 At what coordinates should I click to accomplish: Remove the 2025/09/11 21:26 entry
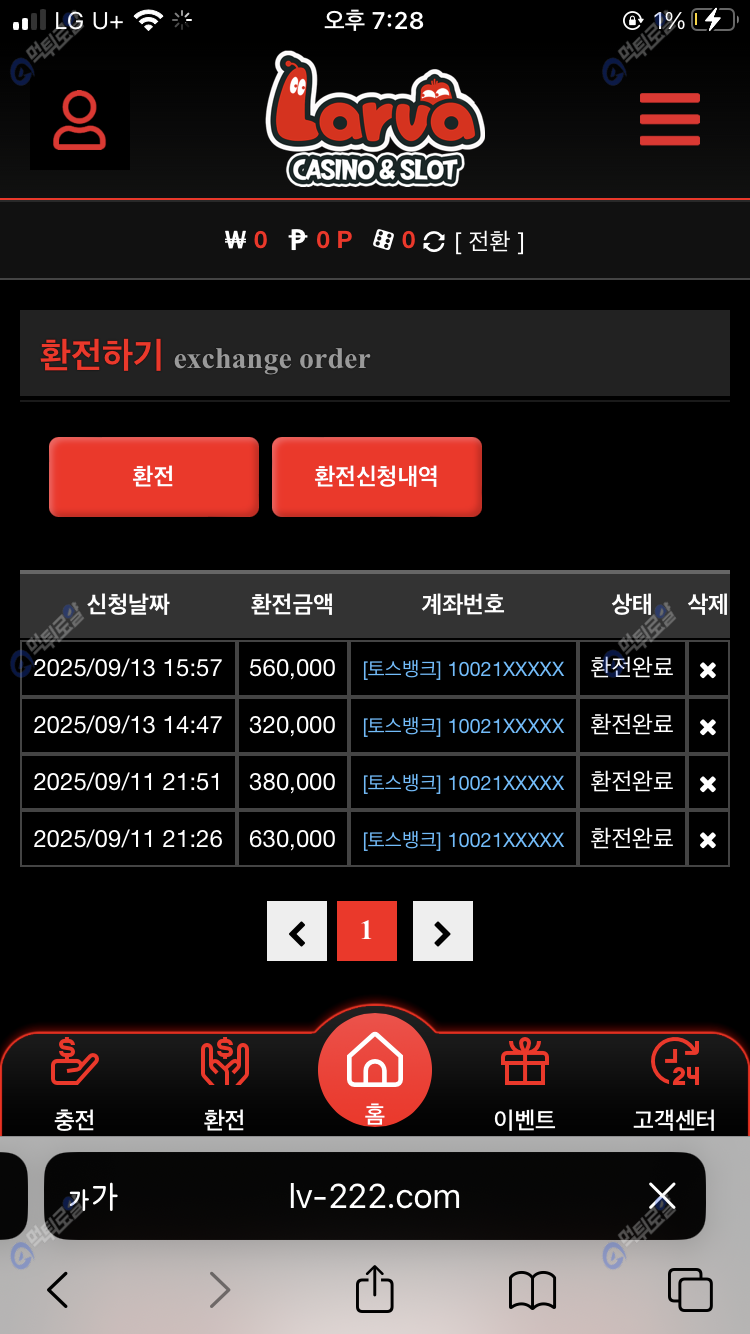(x=708, y=841)
